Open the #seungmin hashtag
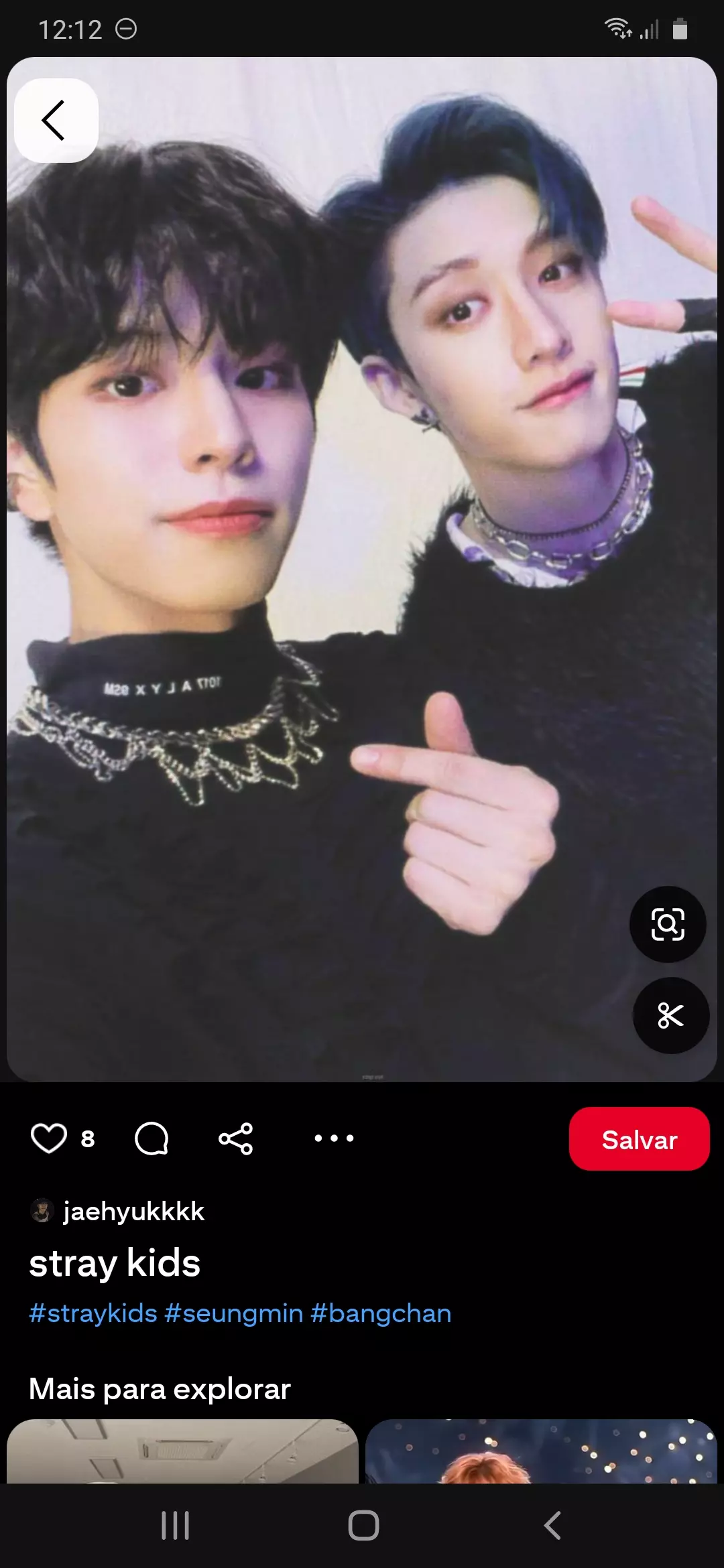This screenshot has width=724, height=1568. pos(234,1313)
